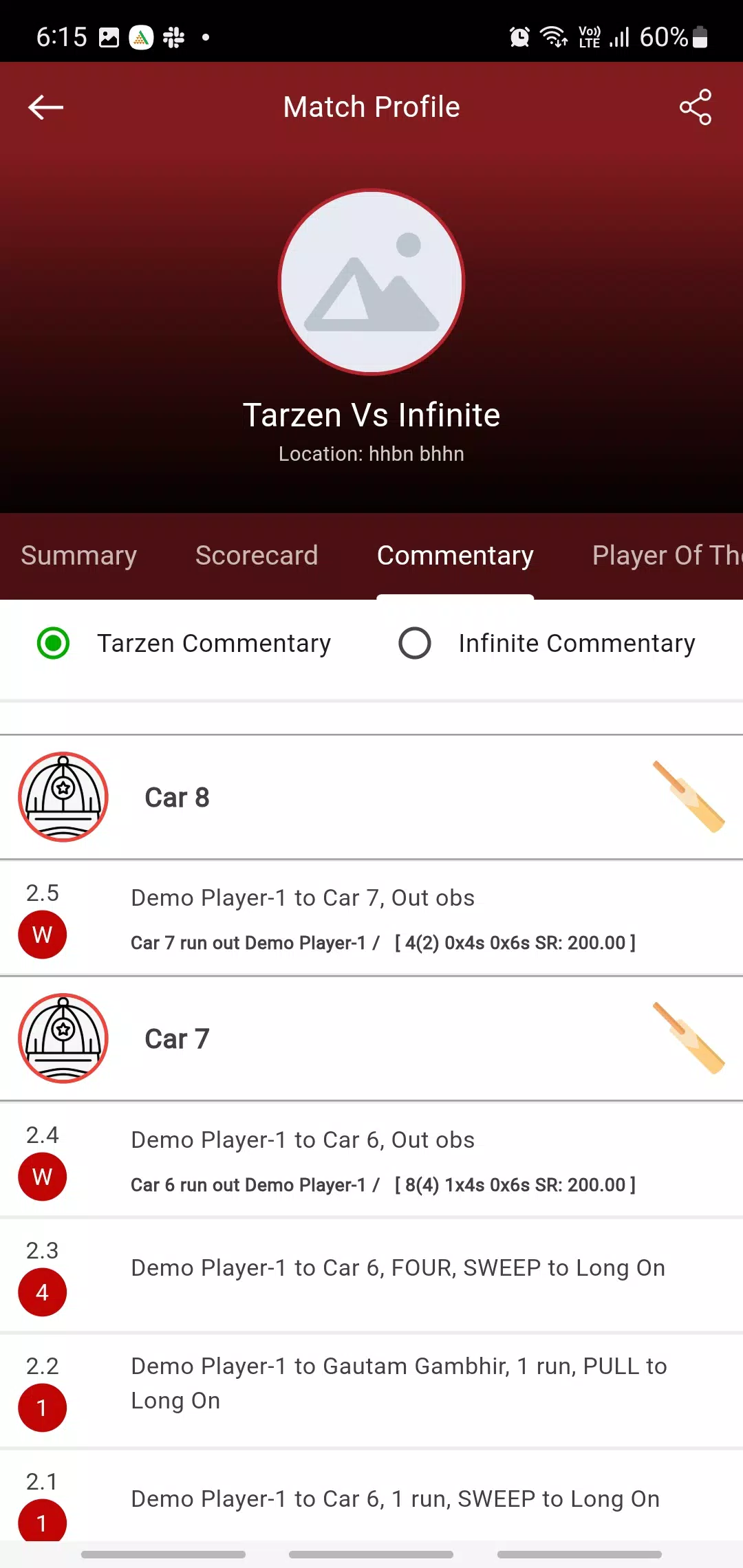Viewport: 743px width, 1568px height.
Task: Go back using the arrow icon
Action: pos(45,107)
